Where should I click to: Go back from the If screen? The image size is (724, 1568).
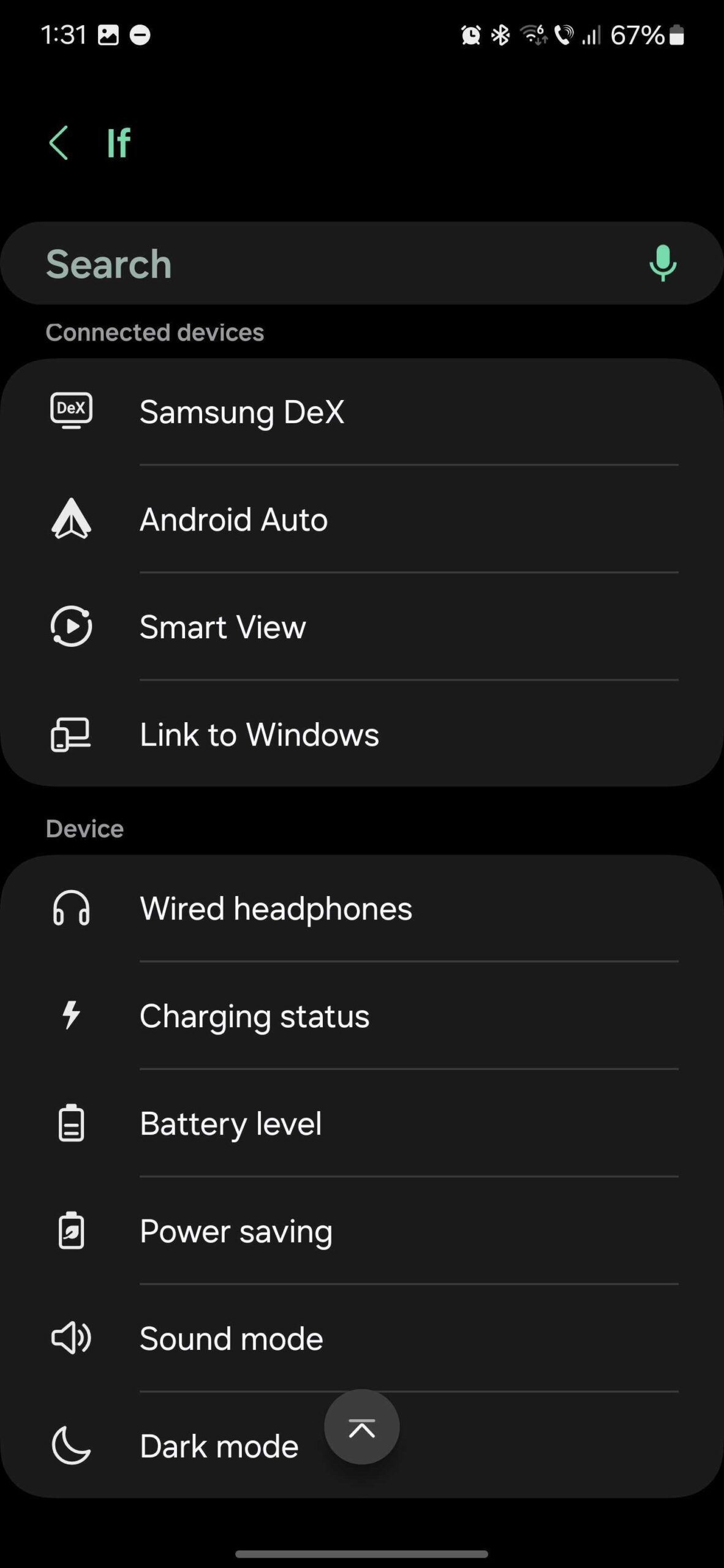click(x=59, y=143)
